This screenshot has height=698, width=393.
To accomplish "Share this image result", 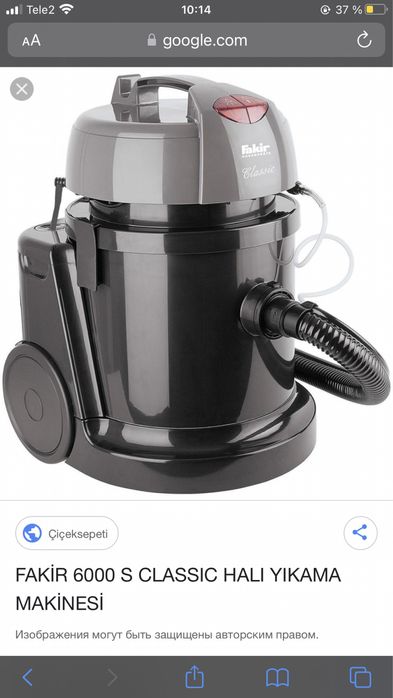I will (360, 533).
